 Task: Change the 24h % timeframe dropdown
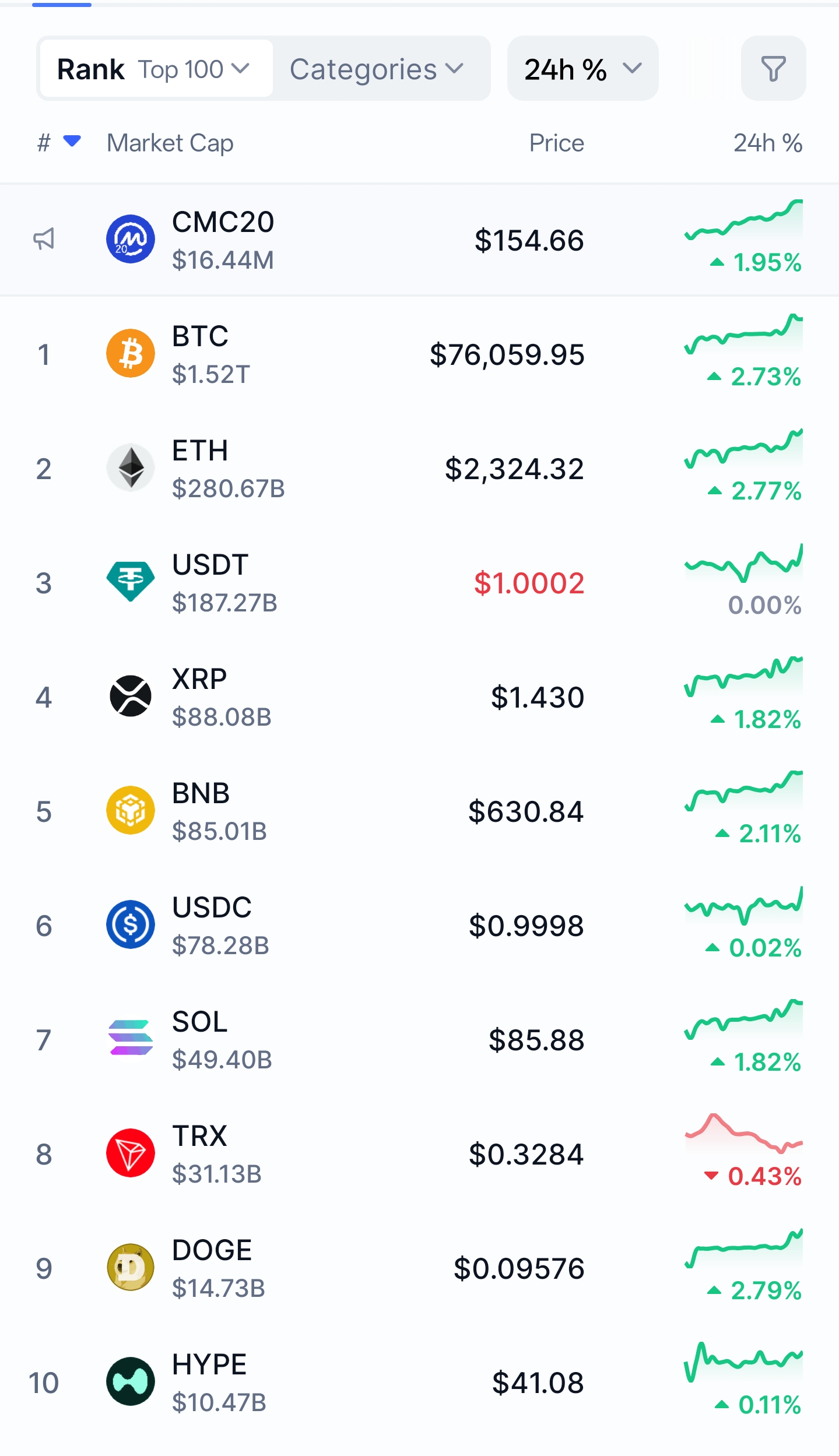[x=582, y=69]
